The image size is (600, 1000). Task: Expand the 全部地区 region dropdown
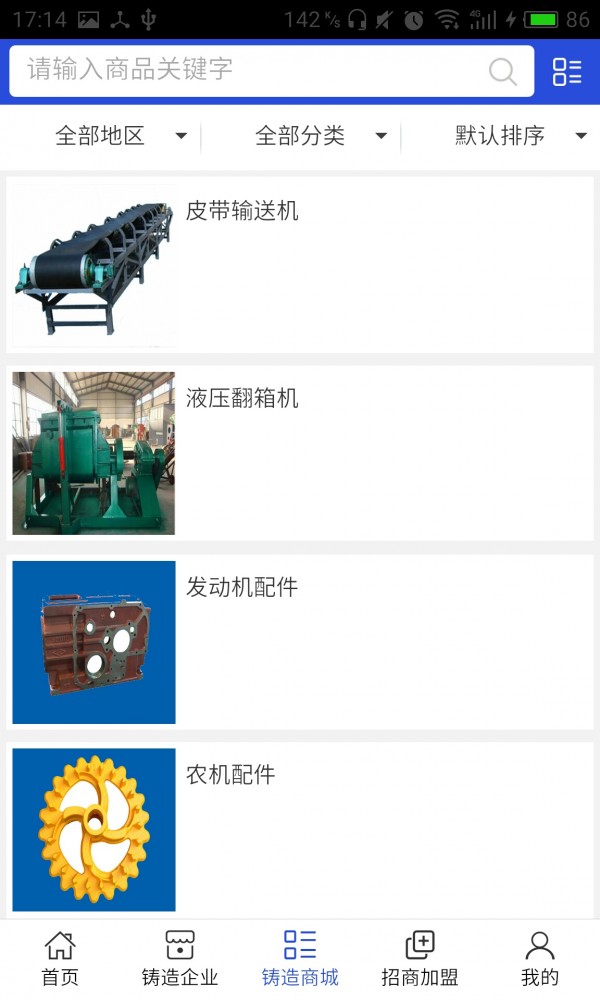pos(120,136)
